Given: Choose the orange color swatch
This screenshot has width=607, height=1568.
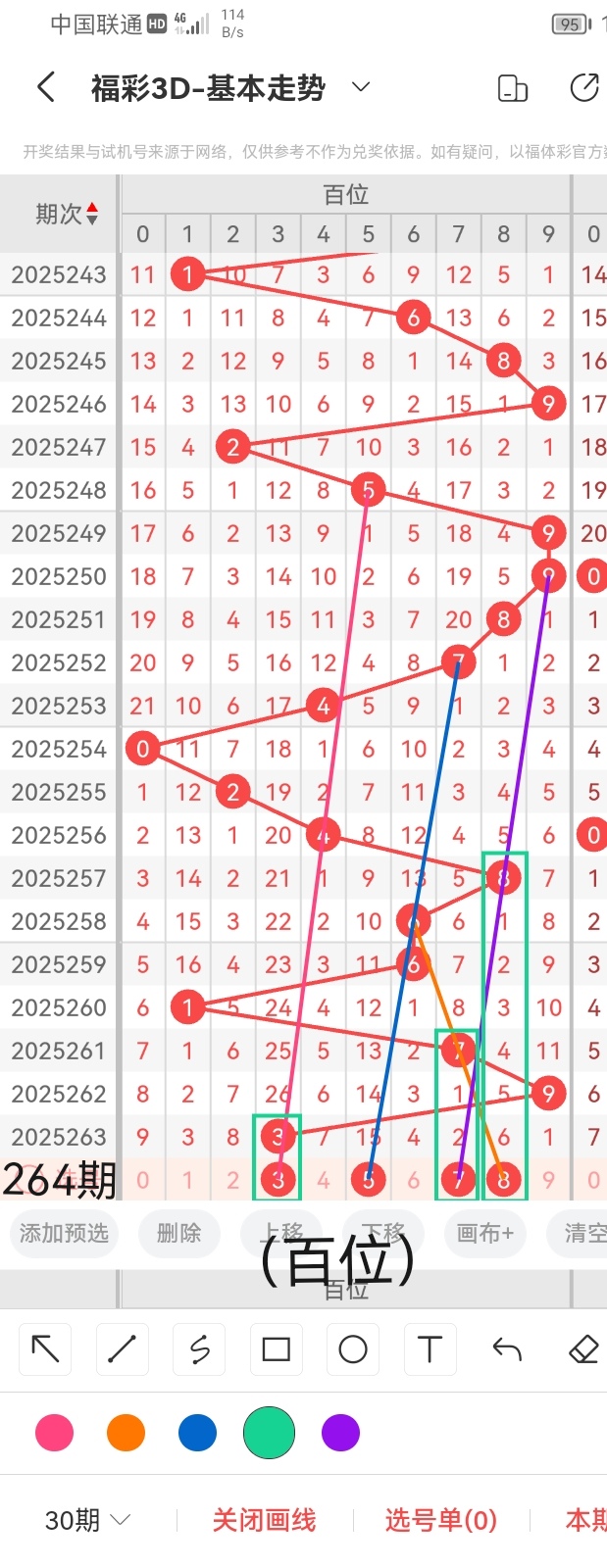Looking at the screenshot, I should (x=126, y=1433).
